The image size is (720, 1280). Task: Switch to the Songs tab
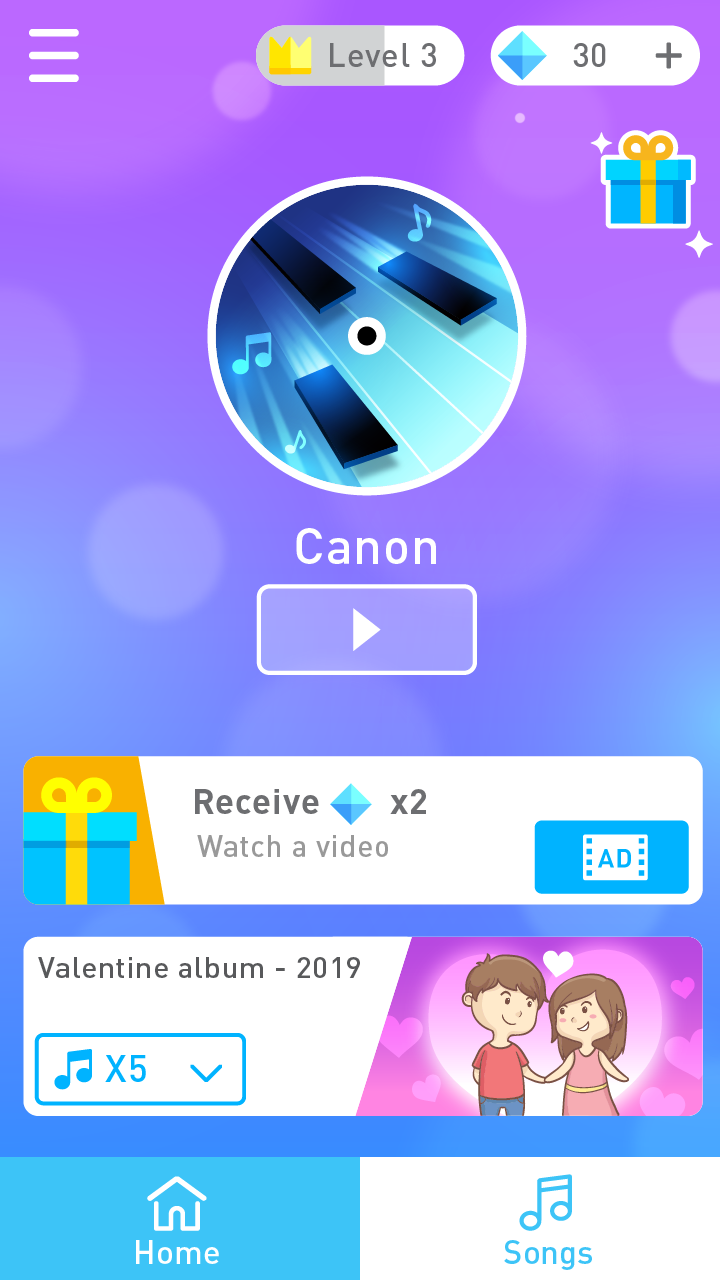[540, 1219]
